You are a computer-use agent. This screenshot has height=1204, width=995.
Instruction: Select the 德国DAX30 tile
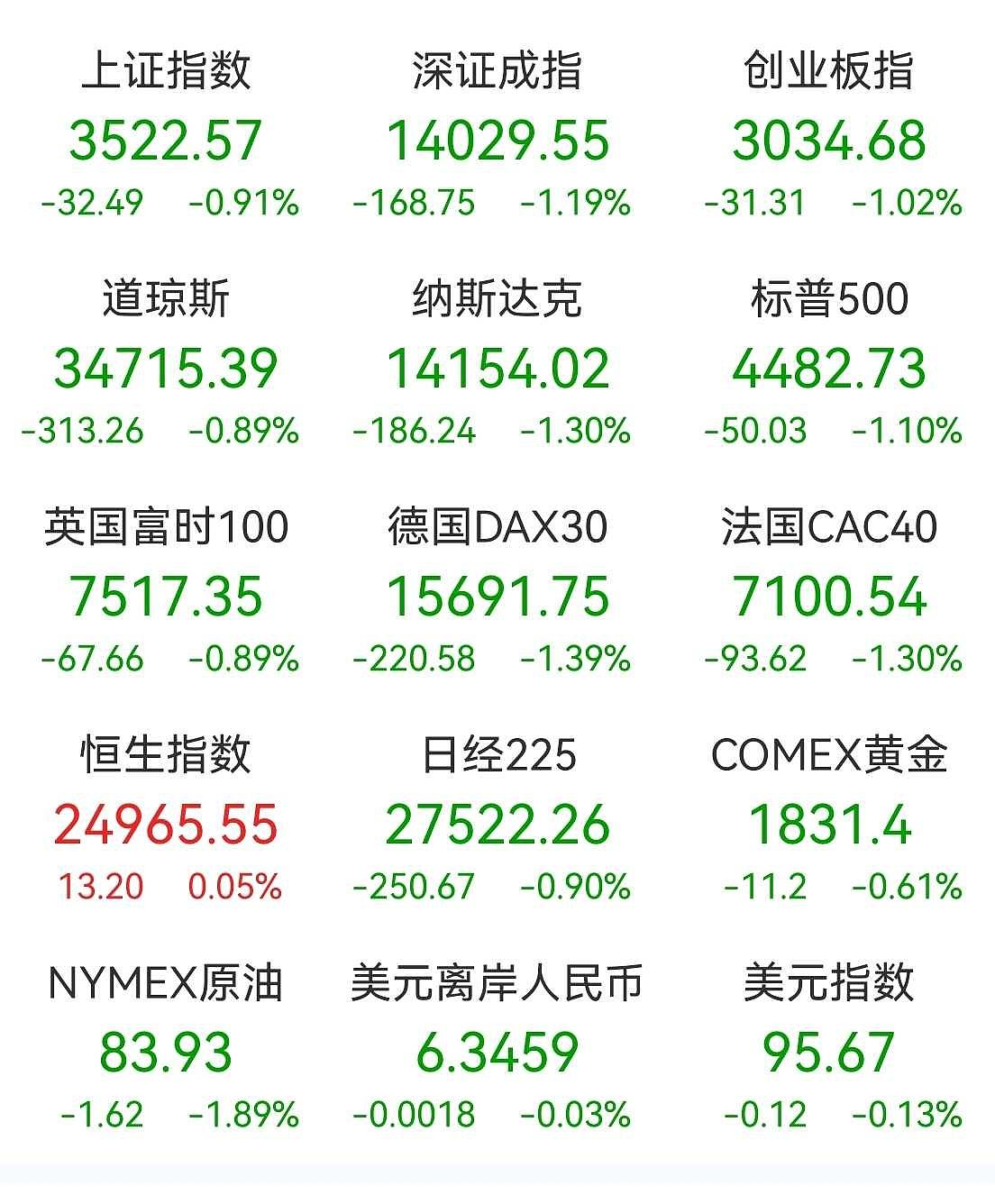point(497,596)
